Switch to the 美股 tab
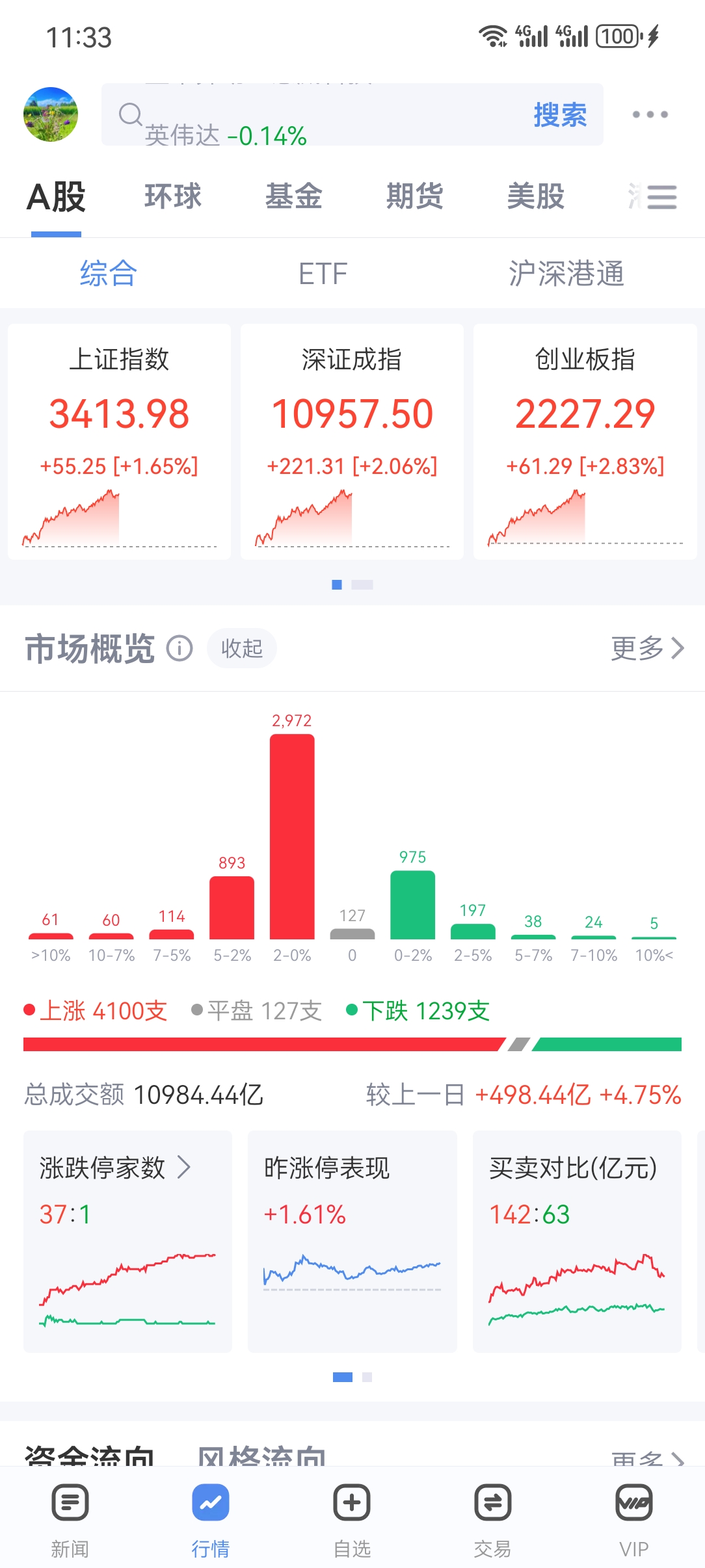 coord(536,196)
